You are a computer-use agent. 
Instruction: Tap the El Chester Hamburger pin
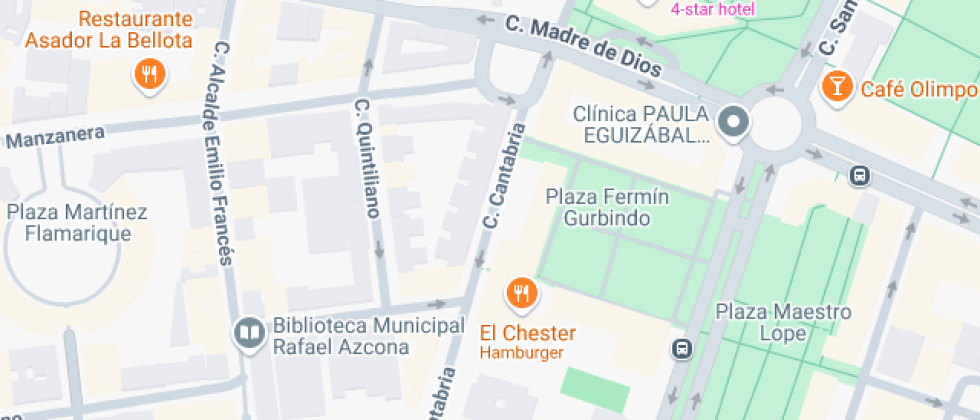(x=521, y=293)
